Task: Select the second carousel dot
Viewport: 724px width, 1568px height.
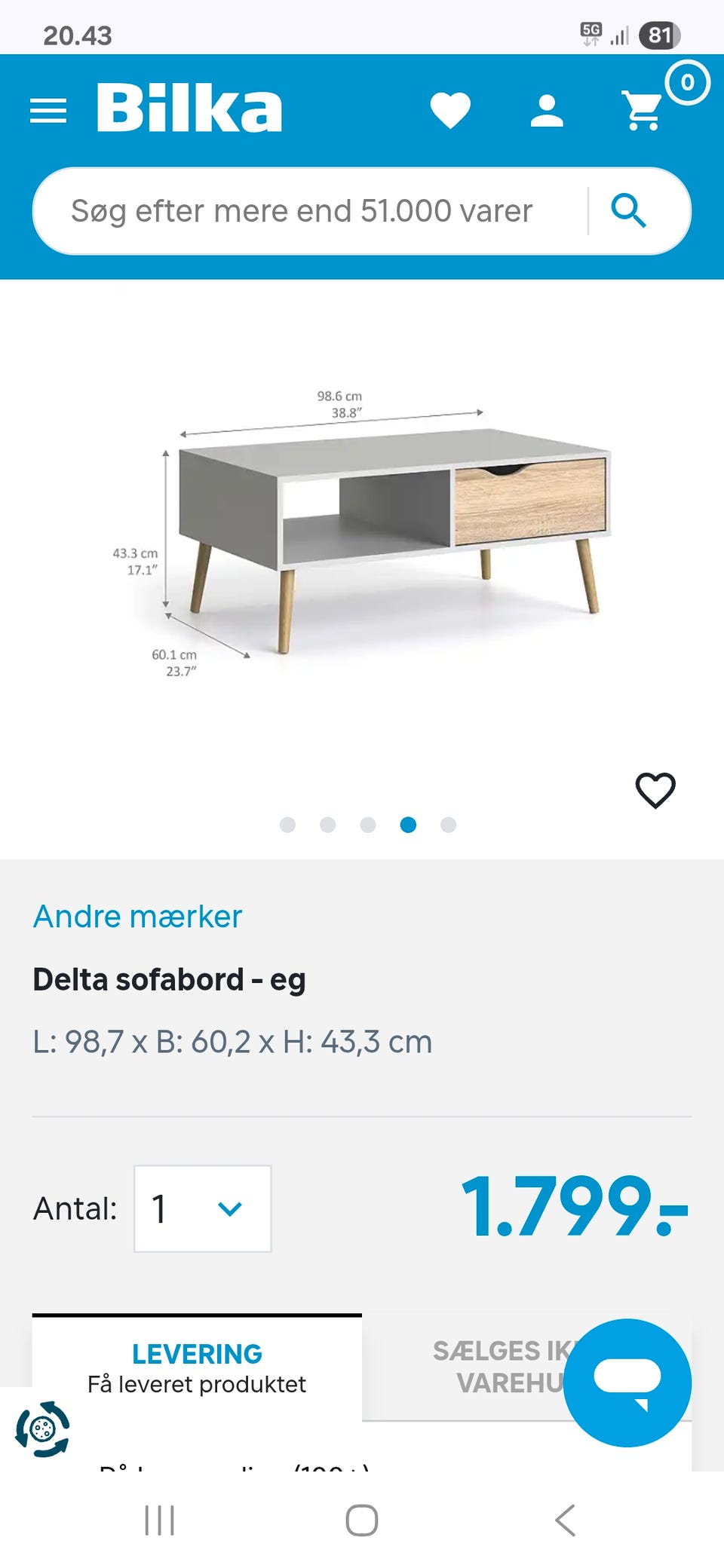Action: 327,825
